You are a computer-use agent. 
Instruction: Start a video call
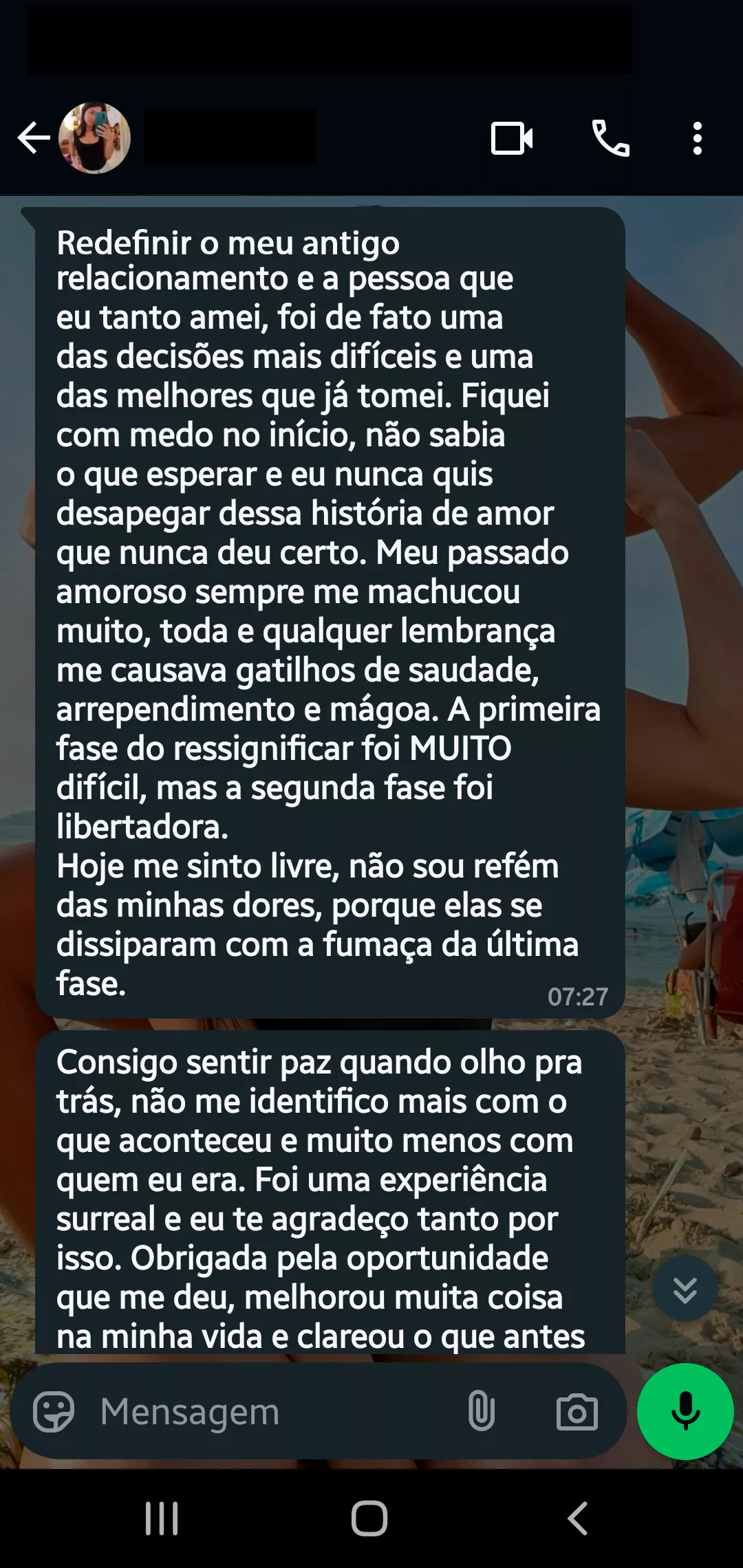(511, 138)
